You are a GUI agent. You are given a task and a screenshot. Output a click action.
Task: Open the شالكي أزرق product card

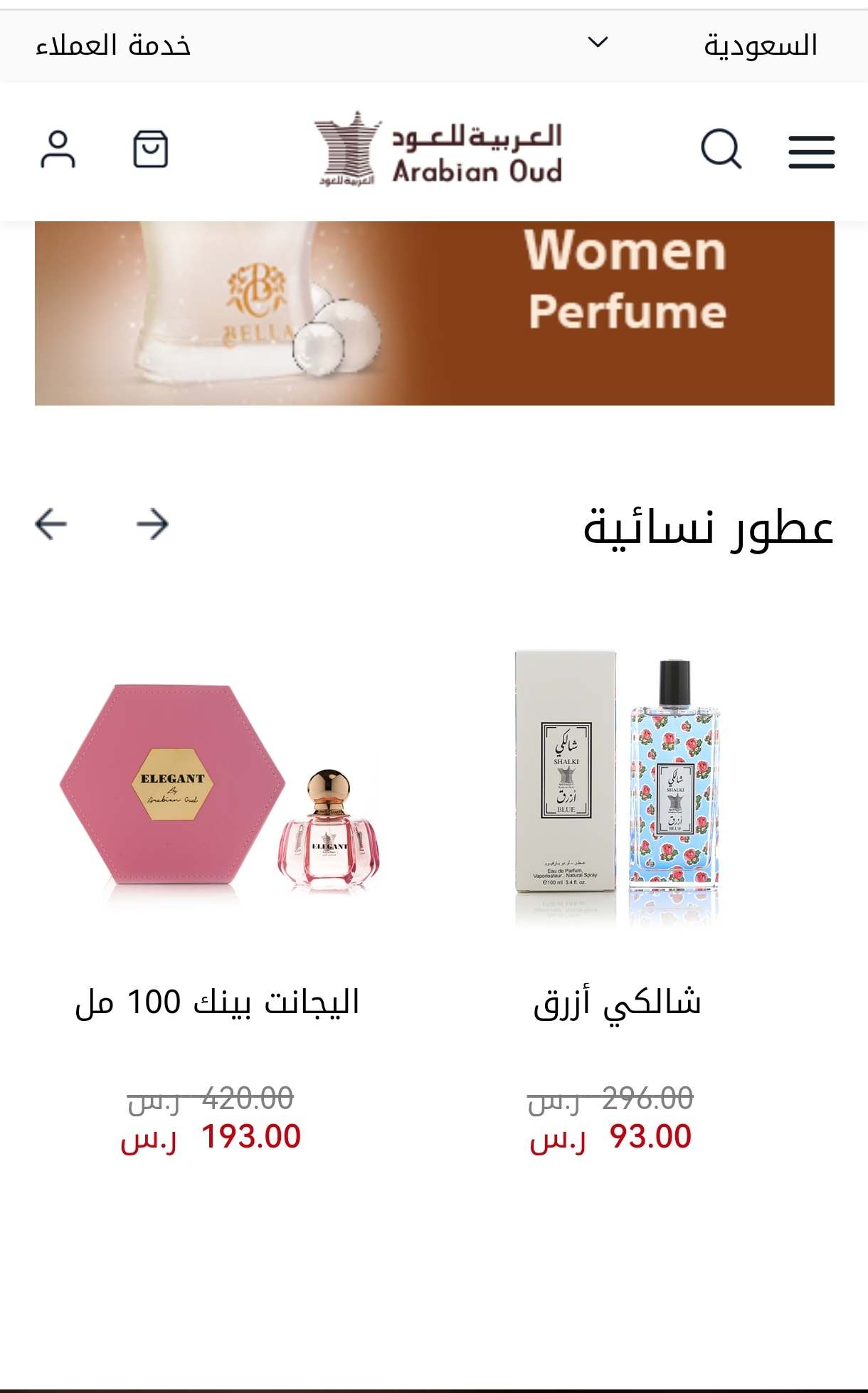pos(617,896)
